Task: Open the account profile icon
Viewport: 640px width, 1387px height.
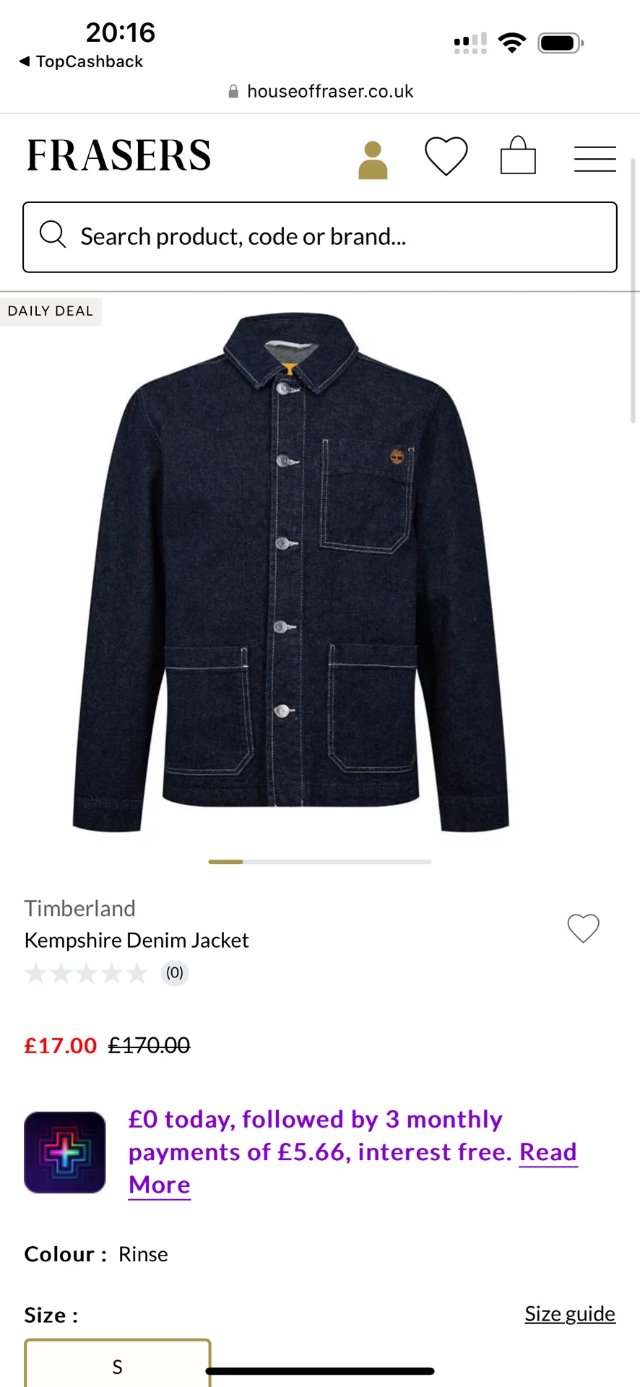Action: point(372,159)
